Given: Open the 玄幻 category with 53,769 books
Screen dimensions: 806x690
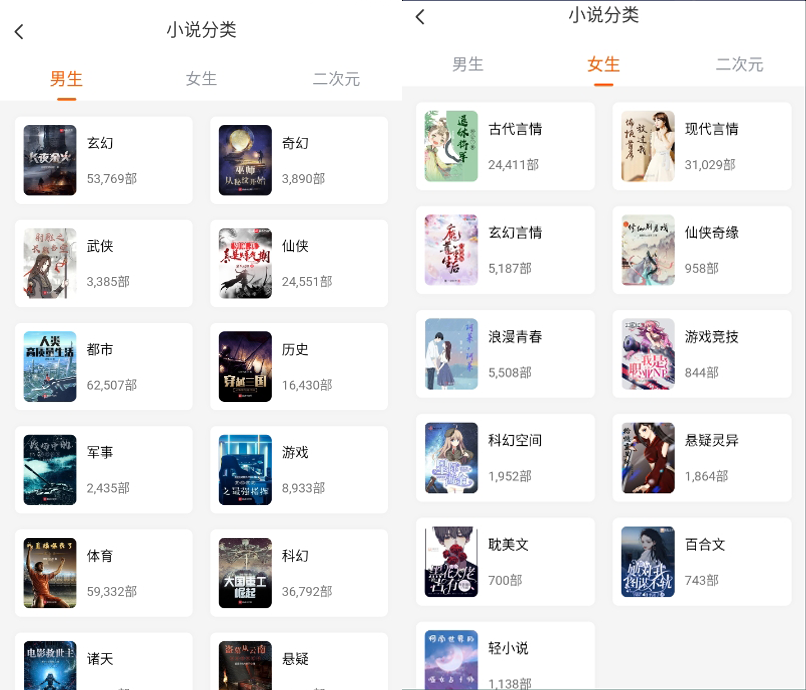Looking at the screenshot, I should pyautogui.click(x=104, y=160).
